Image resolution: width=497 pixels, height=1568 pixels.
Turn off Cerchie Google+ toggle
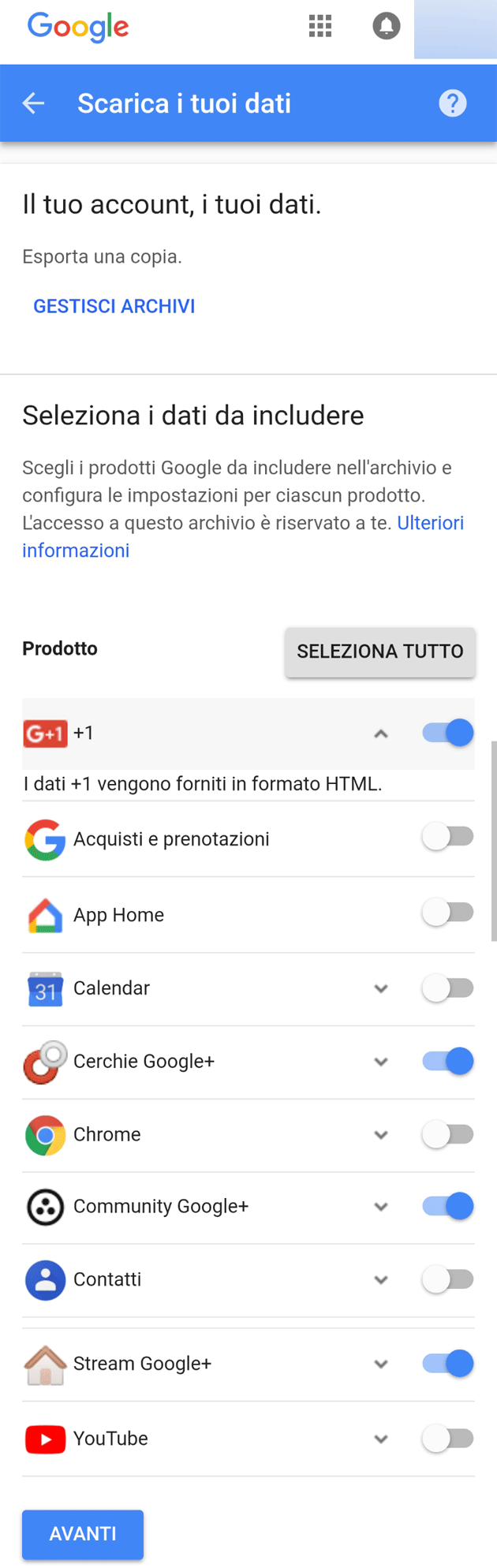pyautogui.click(x=448, y=1061)
